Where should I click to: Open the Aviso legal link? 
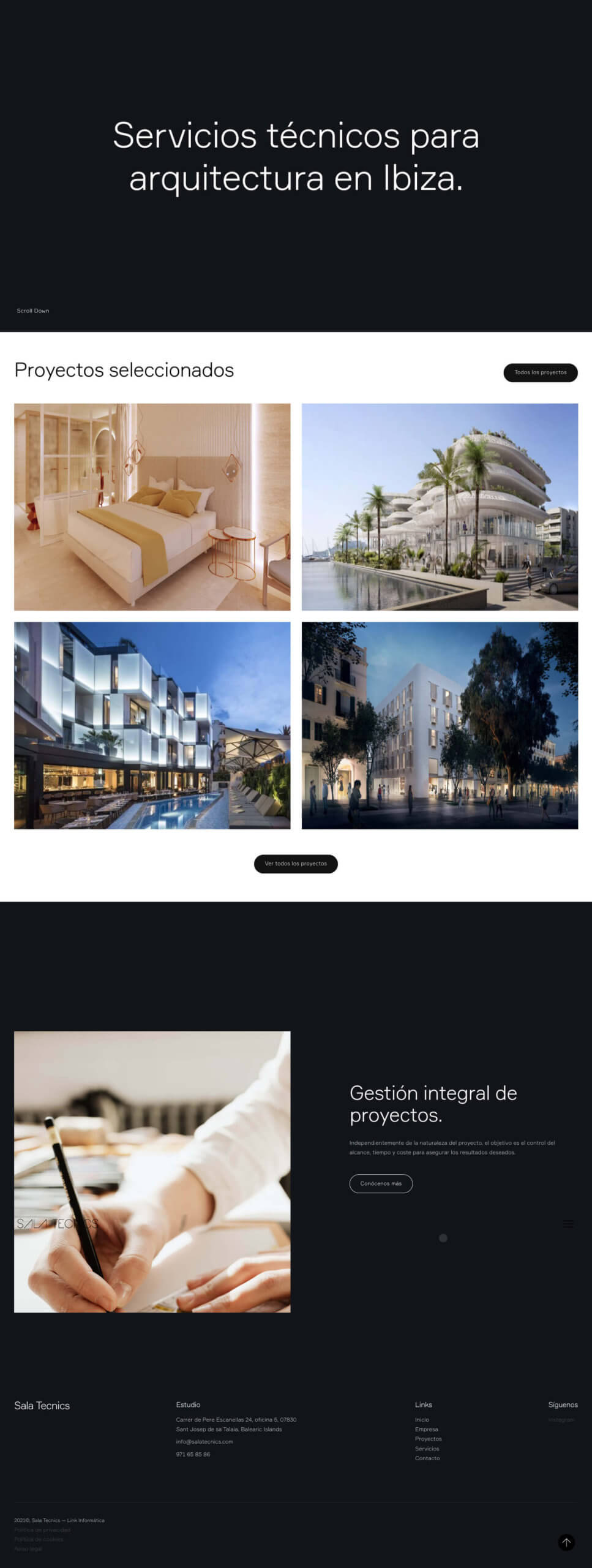tap(28, 1548)
